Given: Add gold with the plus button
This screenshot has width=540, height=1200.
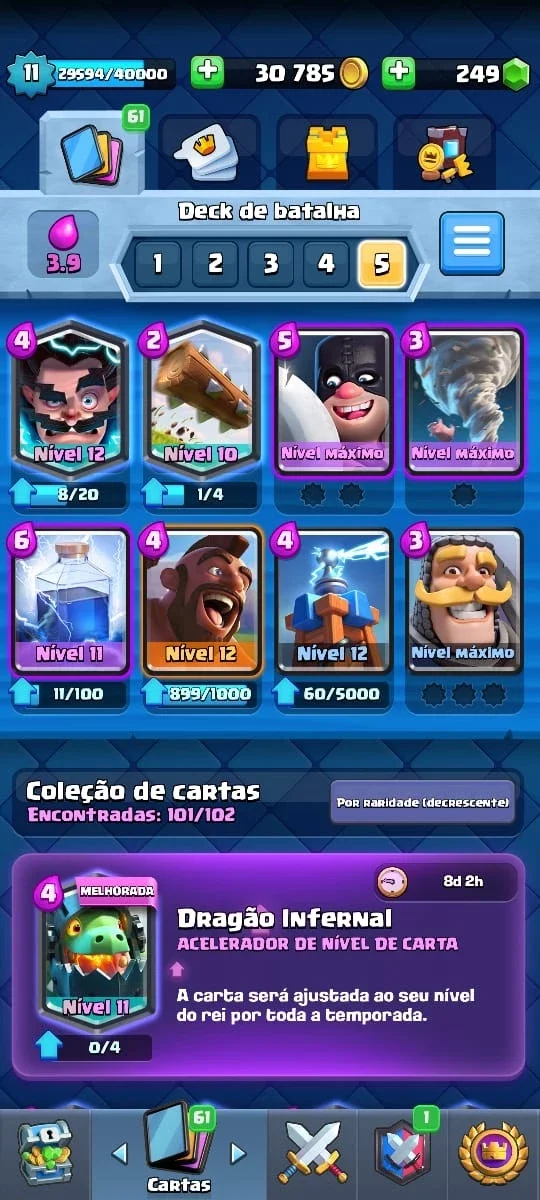Looking at the screenshot, I should pos(208,72).
